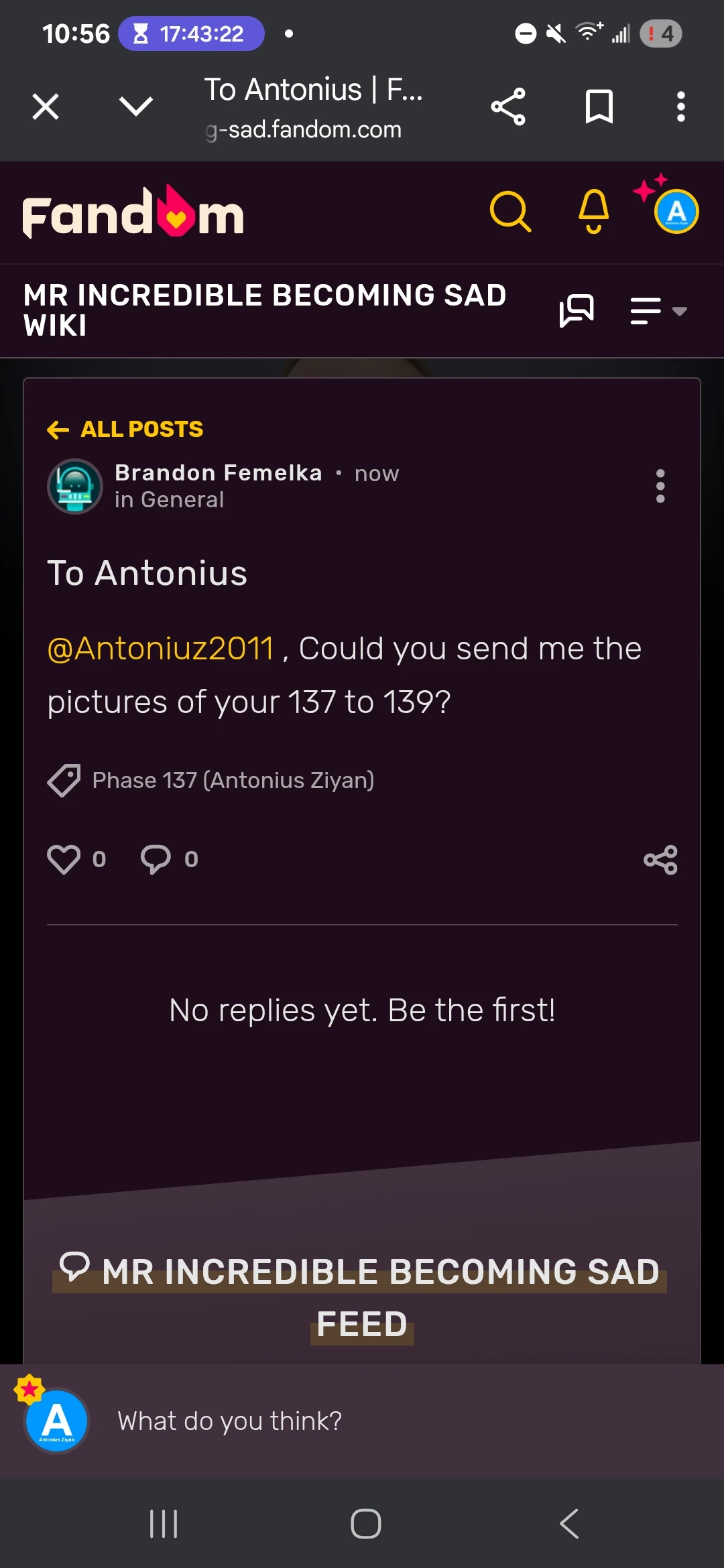Go back to All Posts
Screen dimensions: 724x1568
125,429
